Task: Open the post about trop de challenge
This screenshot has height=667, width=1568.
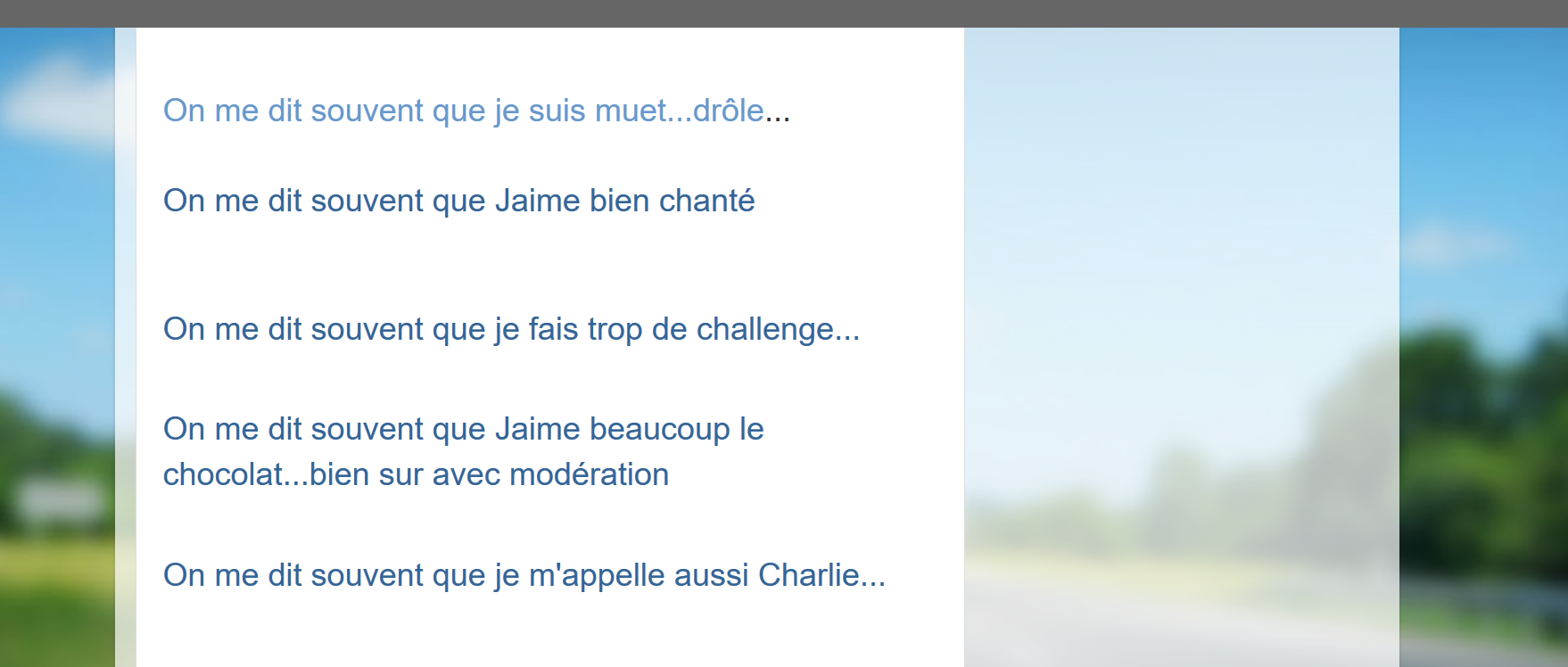Action: 511,329
